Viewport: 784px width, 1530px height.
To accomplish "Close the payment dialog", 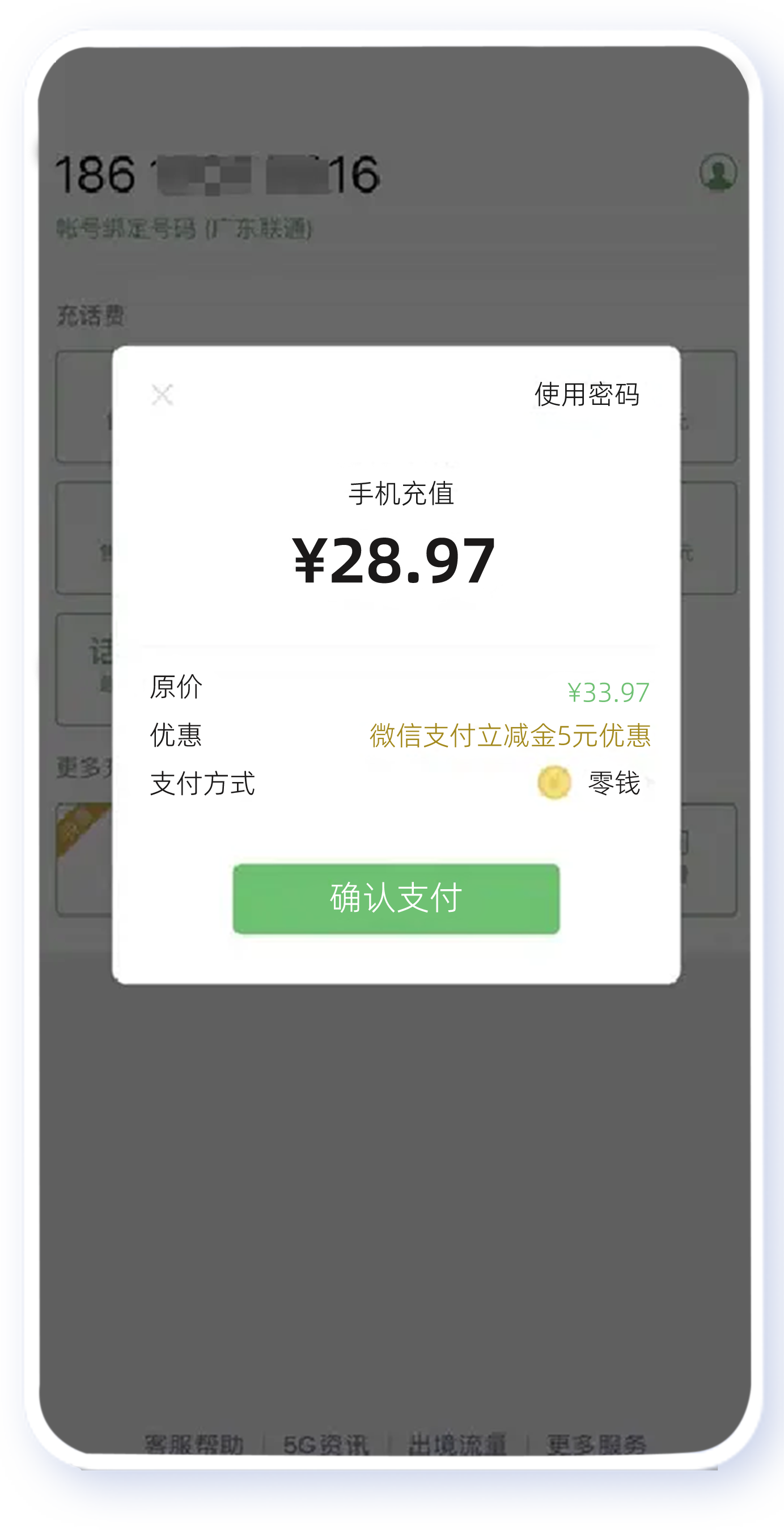I will tap(162, 394).
